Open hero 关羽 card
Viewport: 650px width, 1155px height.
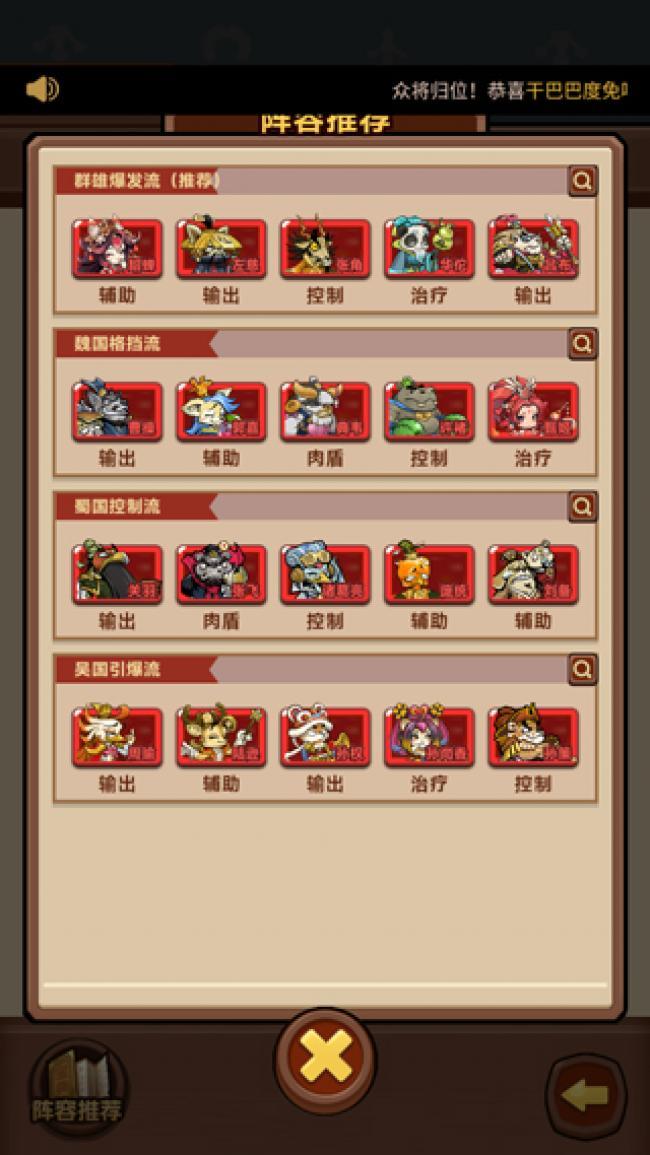pyautogui.click(x=117, y=574)
